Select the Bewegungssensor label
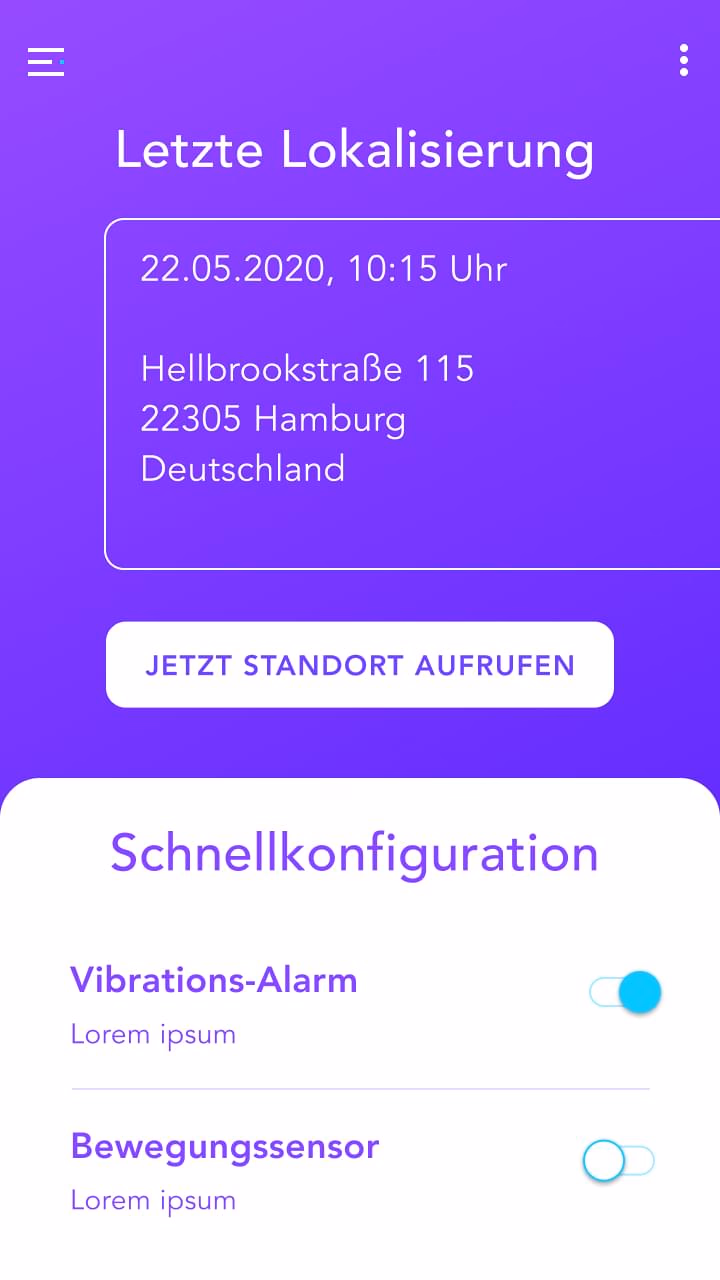This screenshot has width=720, height=1280. (224, 1147)
